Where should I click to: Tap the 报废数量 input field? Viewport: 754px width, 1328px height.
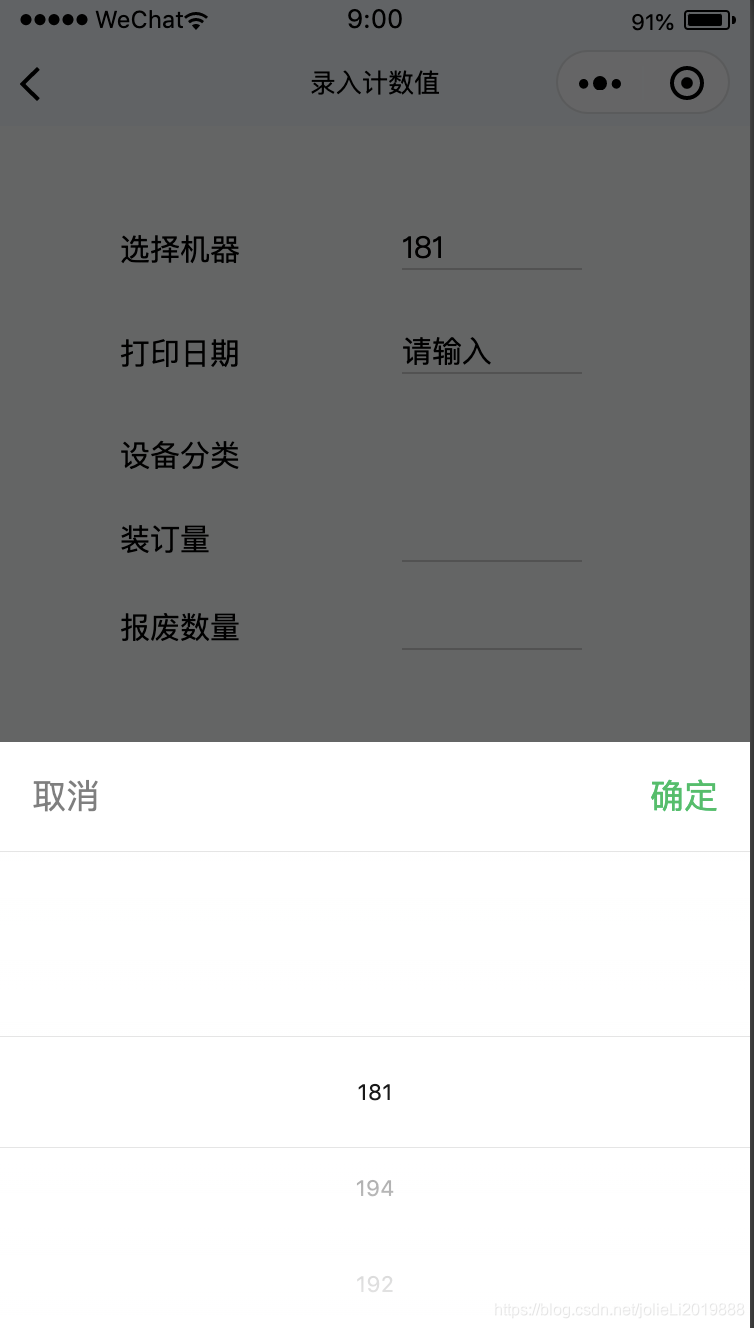(x=492, y=628)
